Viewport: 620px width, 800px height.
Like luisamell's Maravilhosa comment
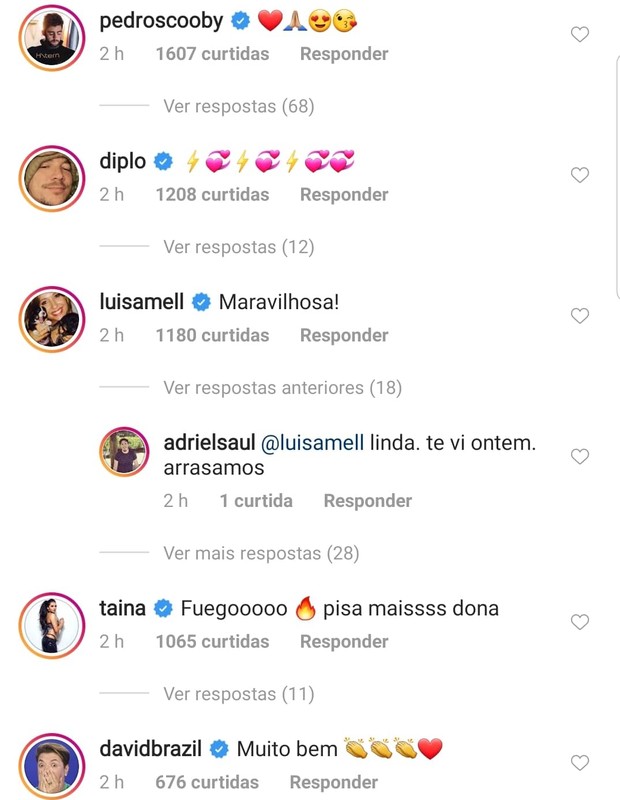579,316
